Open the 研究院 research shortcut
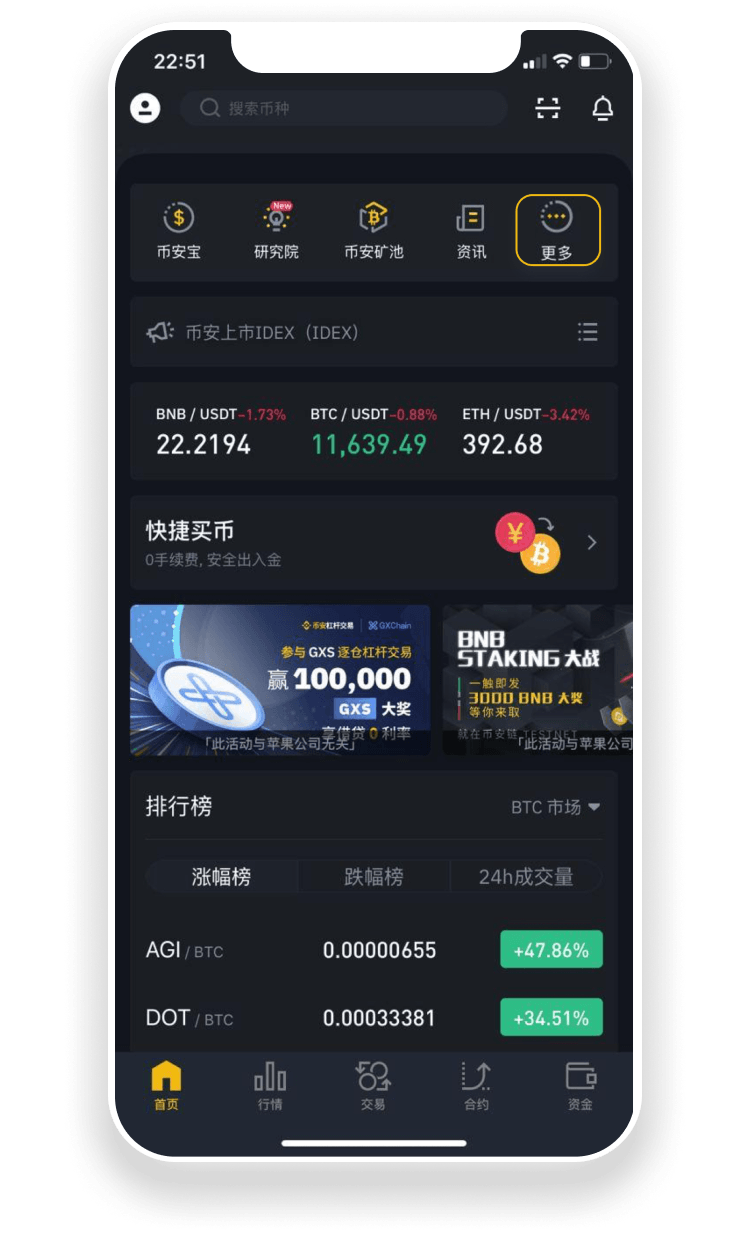750x1236 pixels. (x=276, y=231)
